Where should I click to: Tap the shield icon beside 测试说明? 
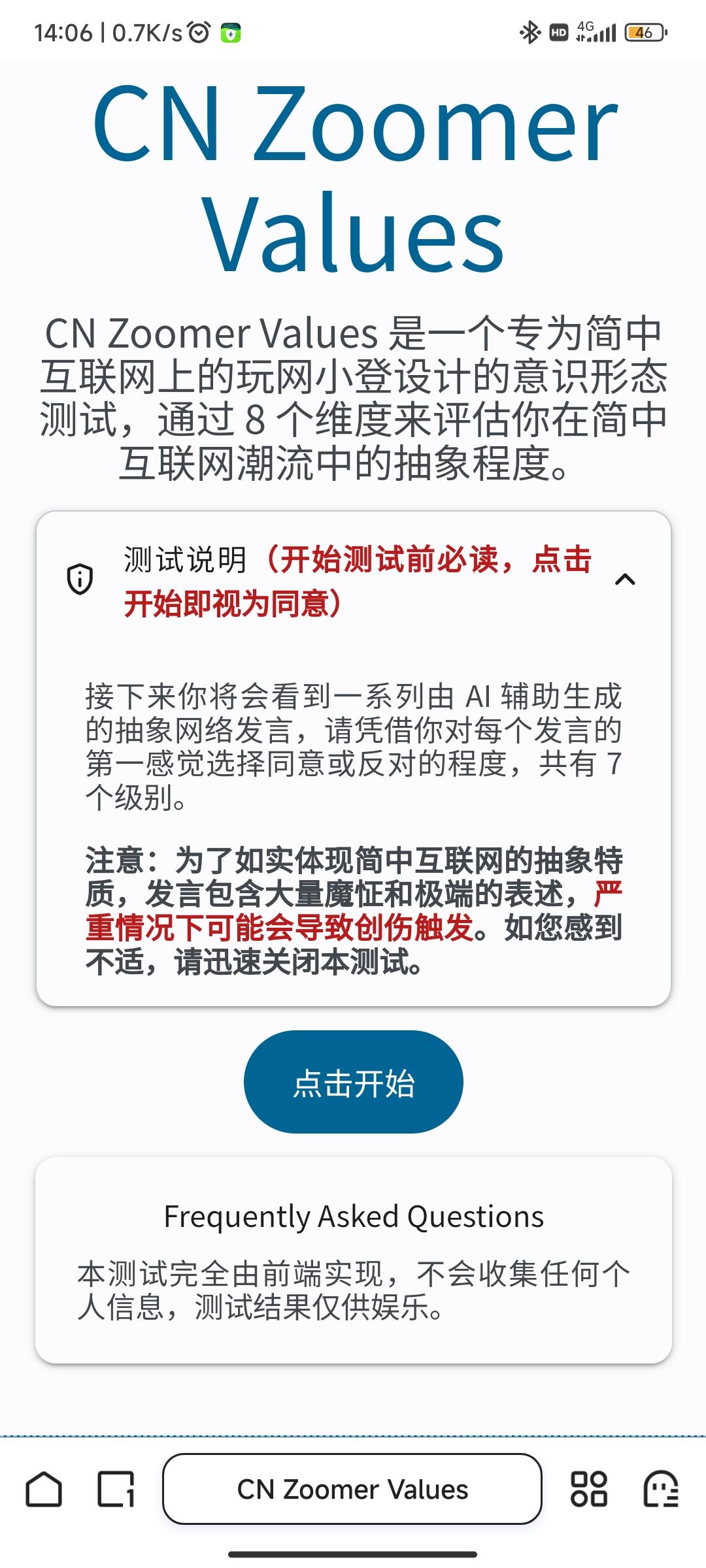80,579
